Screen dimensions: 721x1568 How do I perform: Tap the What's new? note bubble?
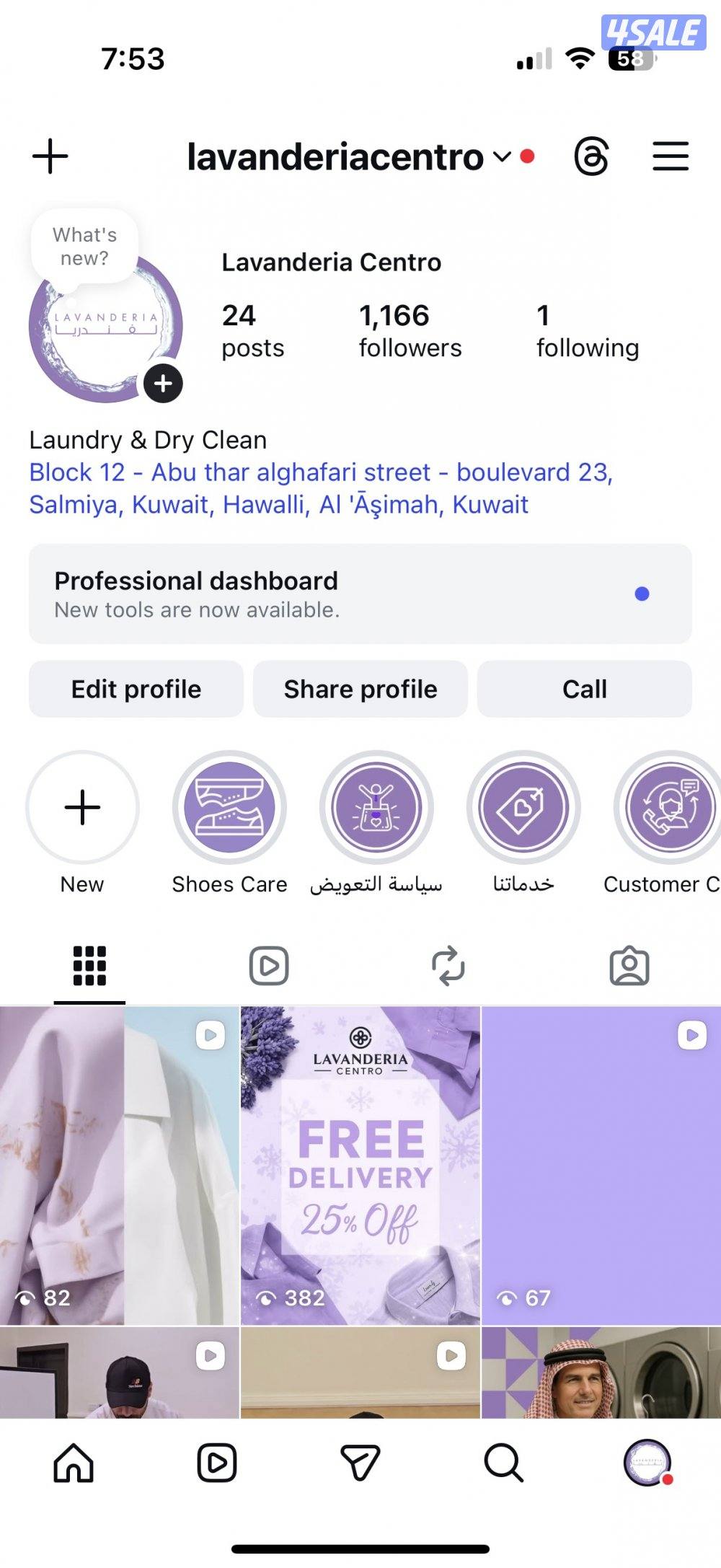(x=84, y=247)
